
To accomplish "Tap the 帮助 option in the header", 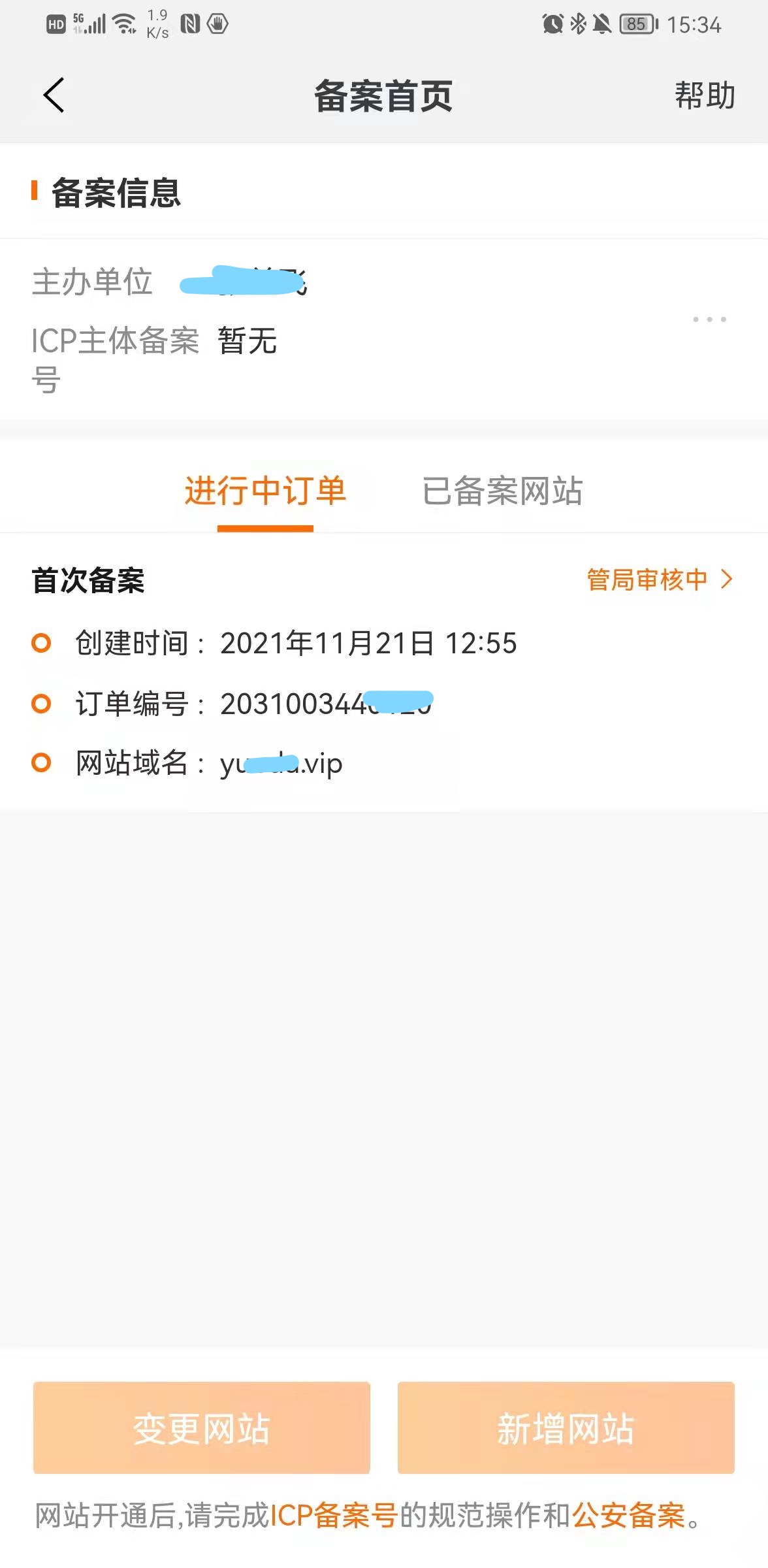I will 703,95.
